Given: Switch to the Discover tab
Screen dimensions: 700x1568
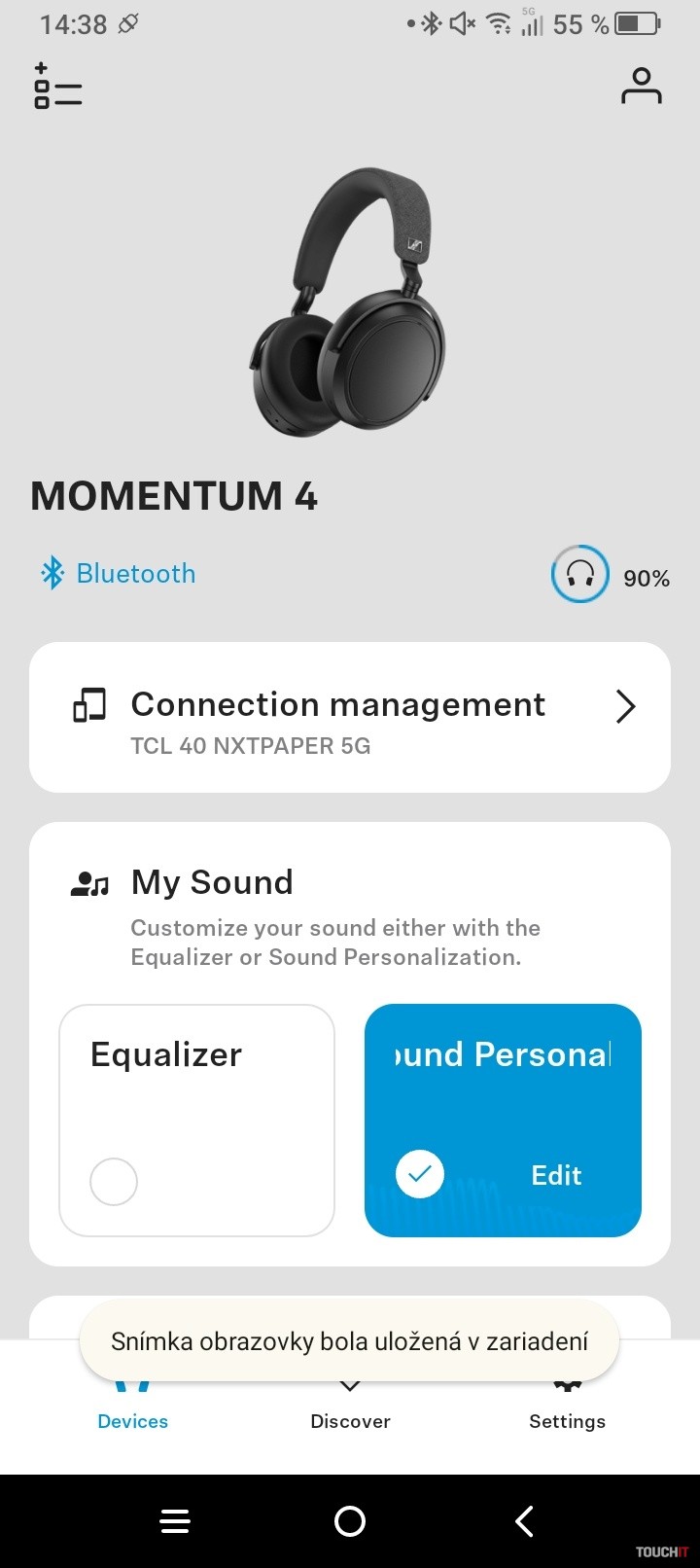Looking at the screenshot, I should coord(350,1420).
